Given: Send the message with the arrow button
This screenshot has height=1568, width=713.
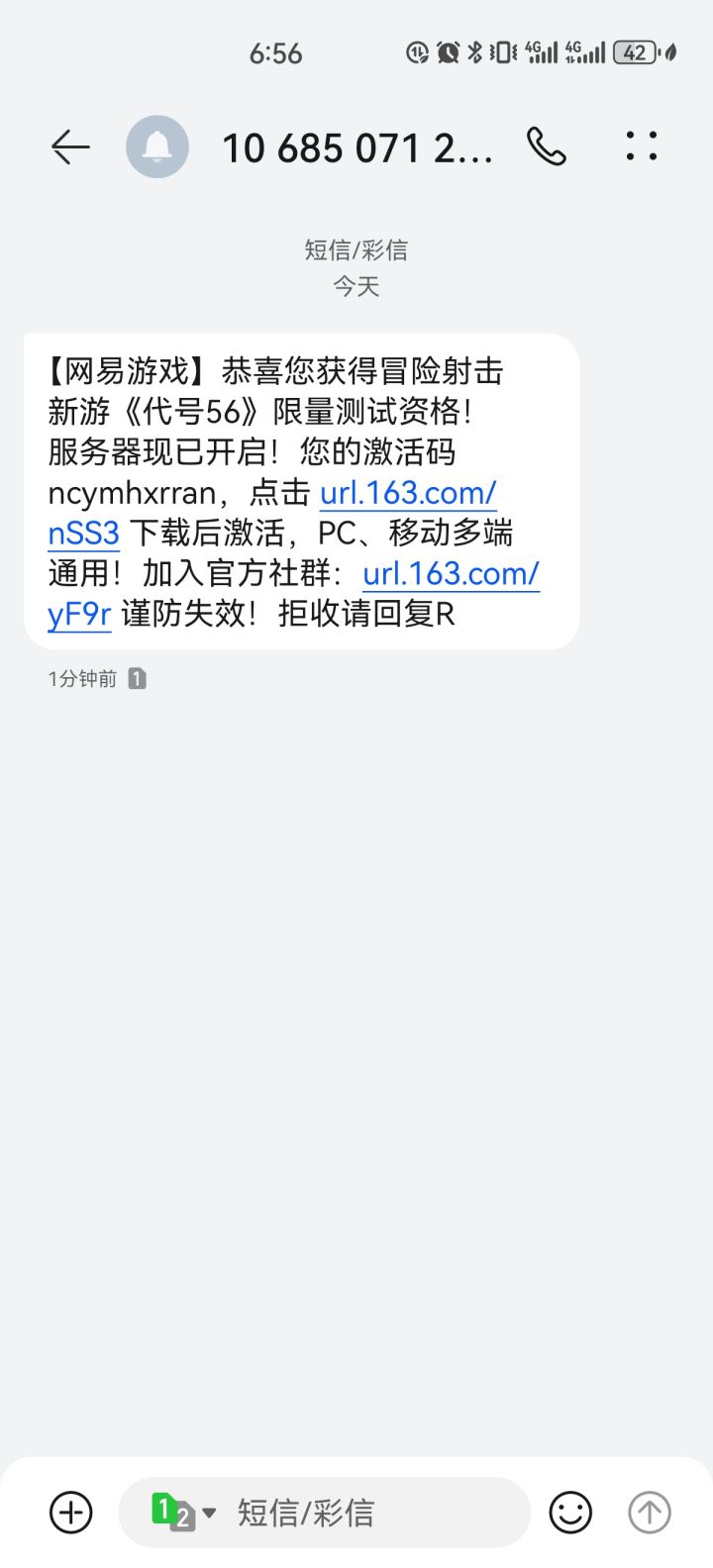Looking at the screenshot, I should point(650,1513).
